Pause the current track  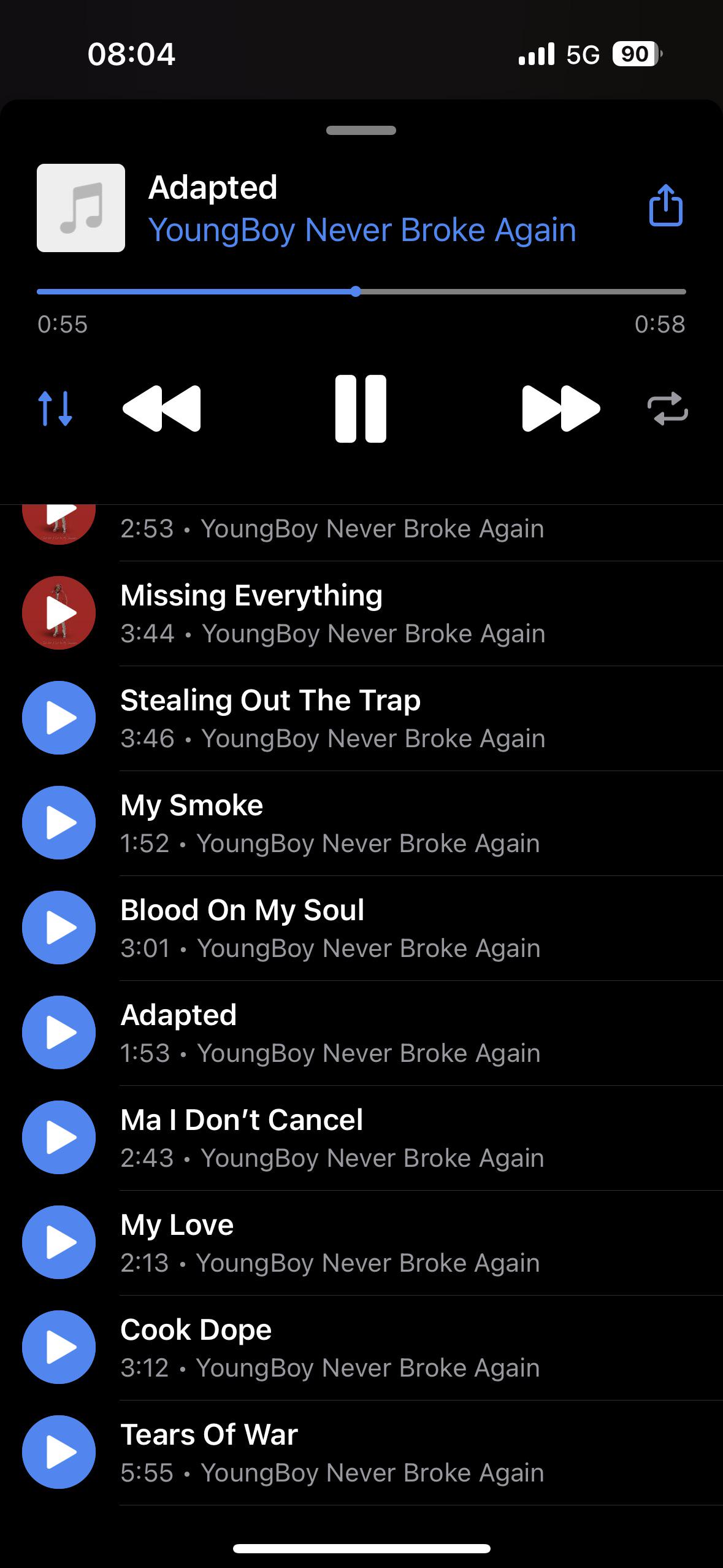pos(361,409)
